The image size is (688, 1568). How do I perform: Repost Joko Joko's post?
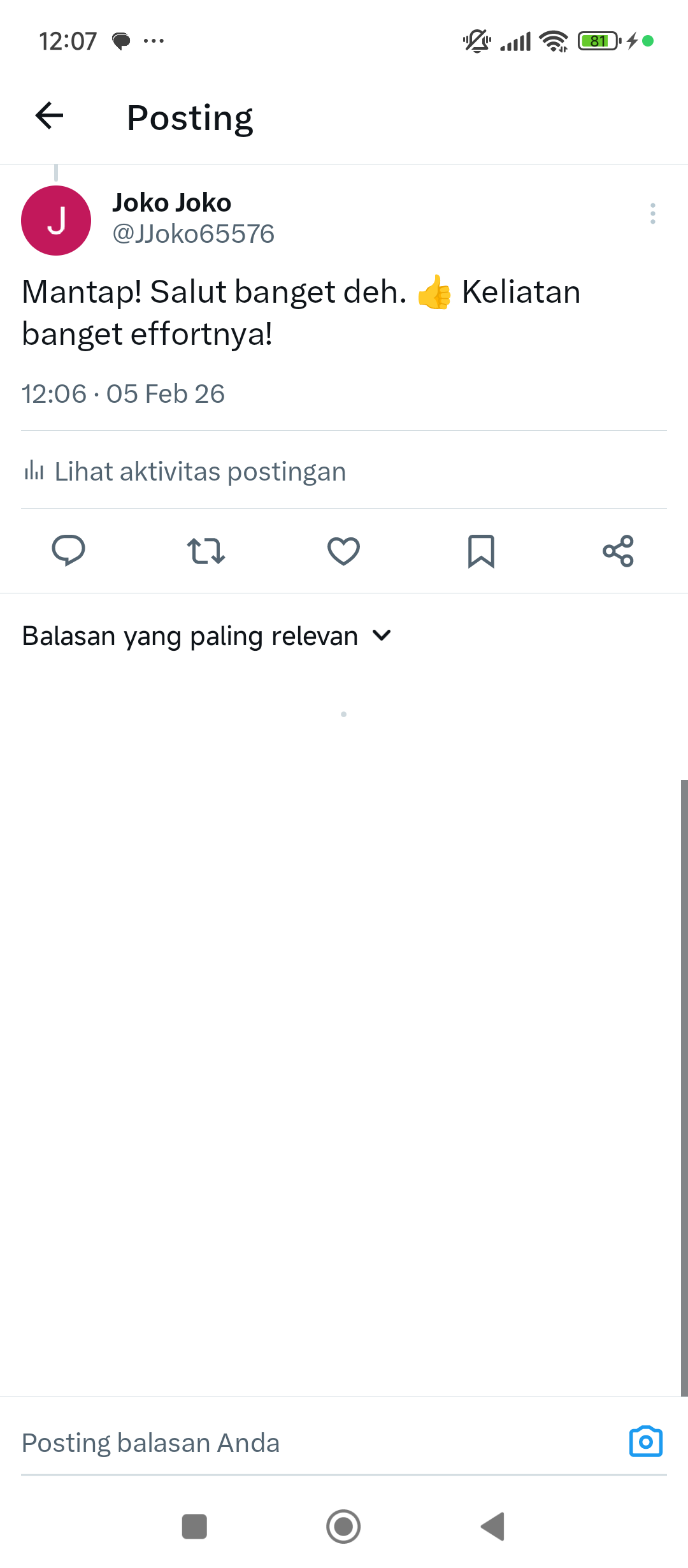(206, 551)
